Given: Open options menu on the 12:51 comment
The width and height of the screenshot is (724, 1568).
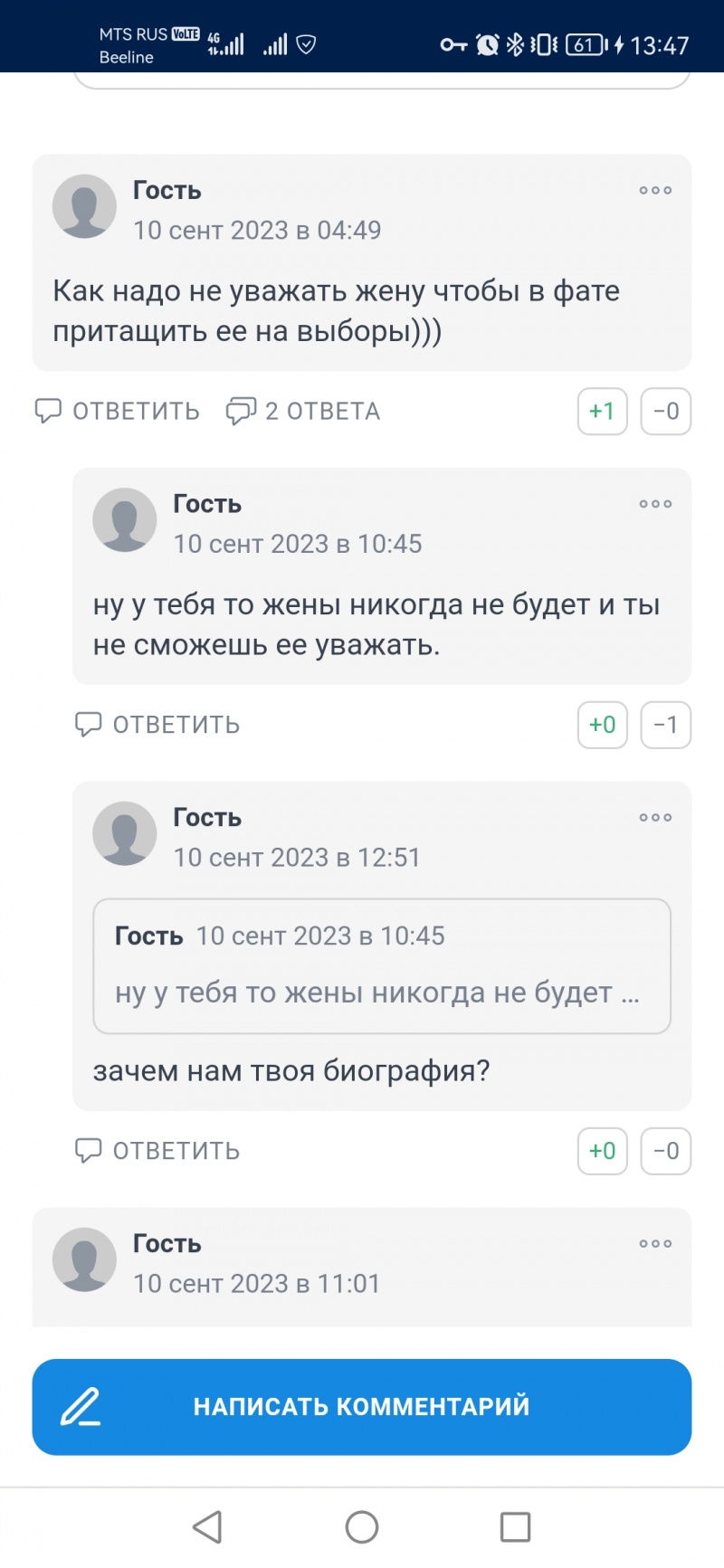Looking at the screenshot, I should 655,818.
